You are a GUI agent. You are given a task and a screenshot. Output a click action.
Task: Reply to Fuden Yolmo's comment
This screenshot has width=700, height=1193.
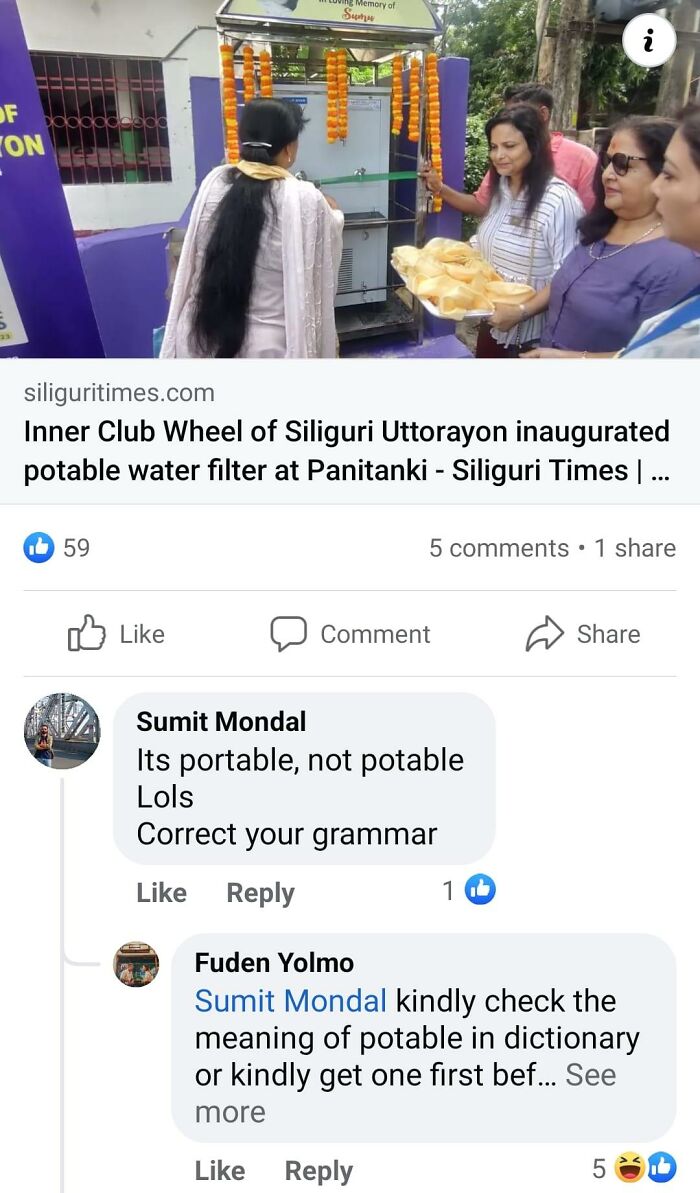pos(318,1170)
